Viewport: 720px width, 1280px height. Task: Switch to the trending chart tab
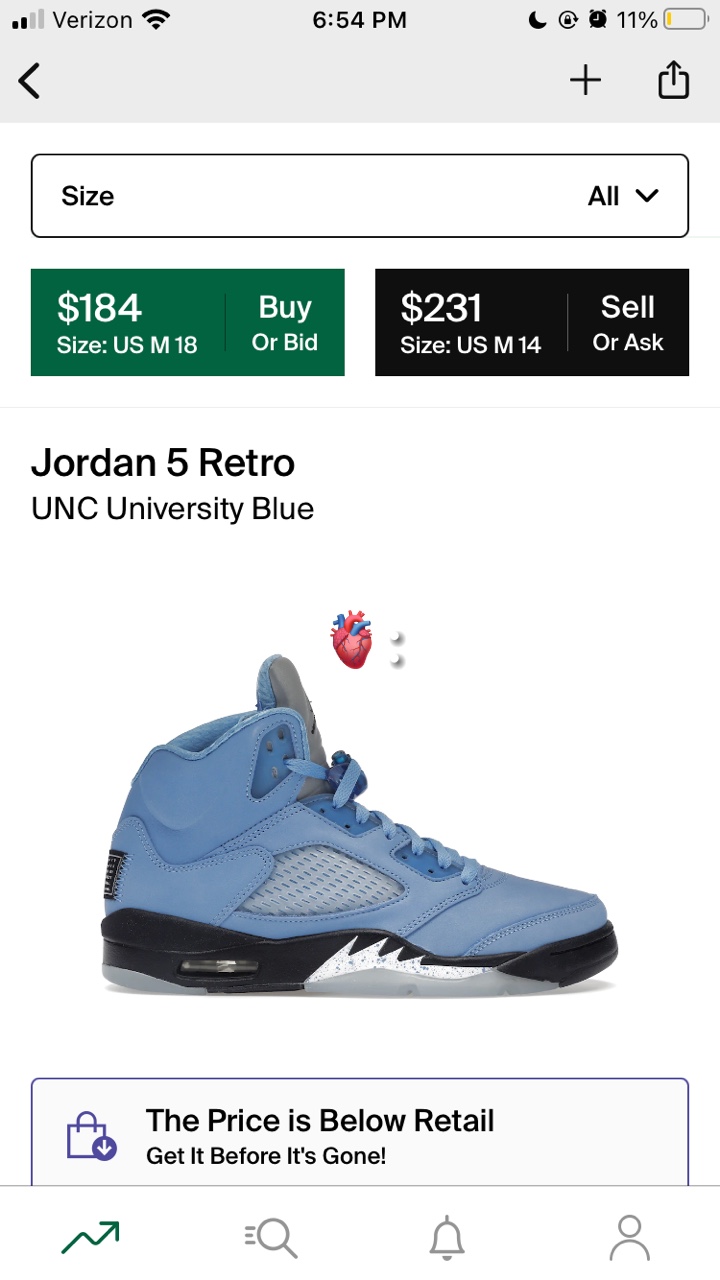click(x=90, y=1237)
